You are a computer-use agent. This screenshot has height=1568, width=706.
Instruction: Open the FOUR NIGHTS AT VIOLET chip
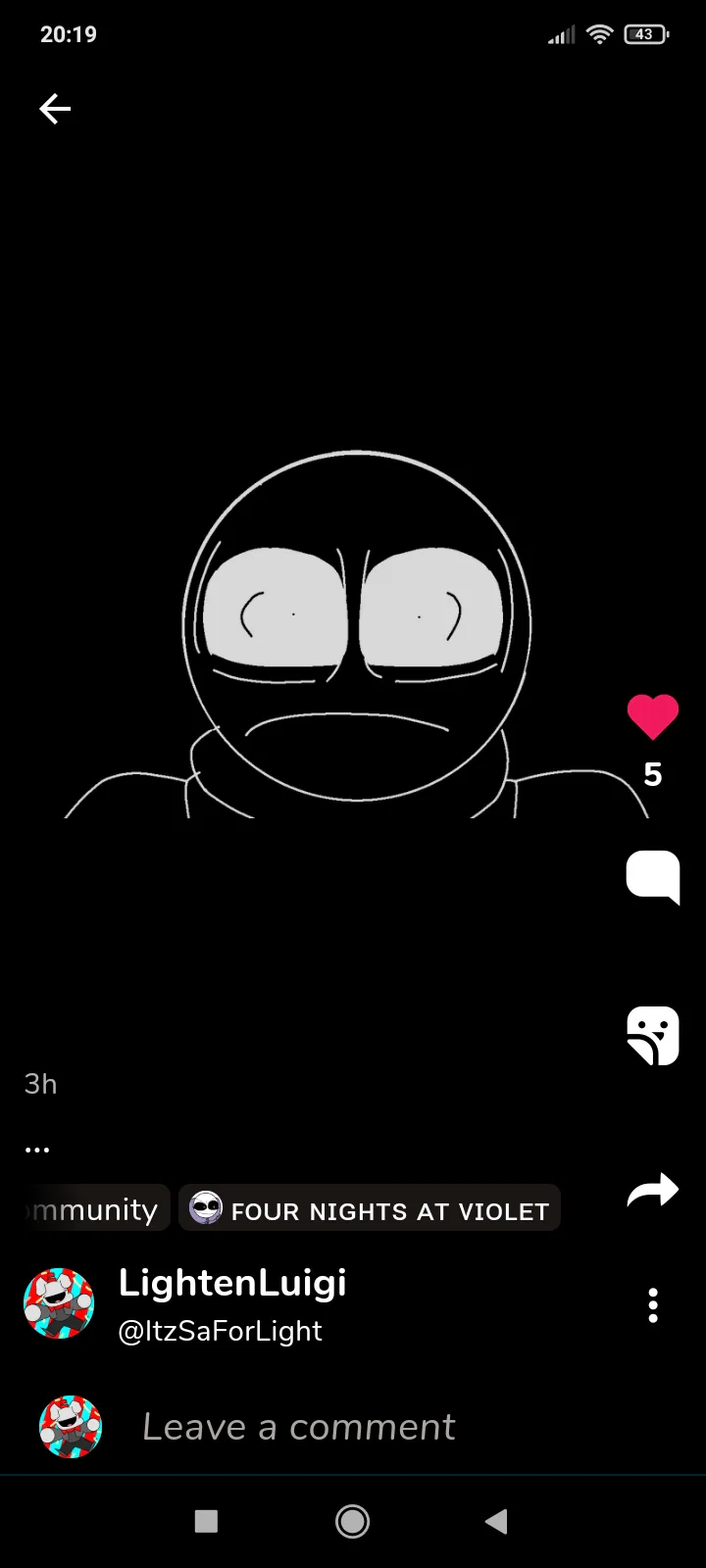point(370,1208)
